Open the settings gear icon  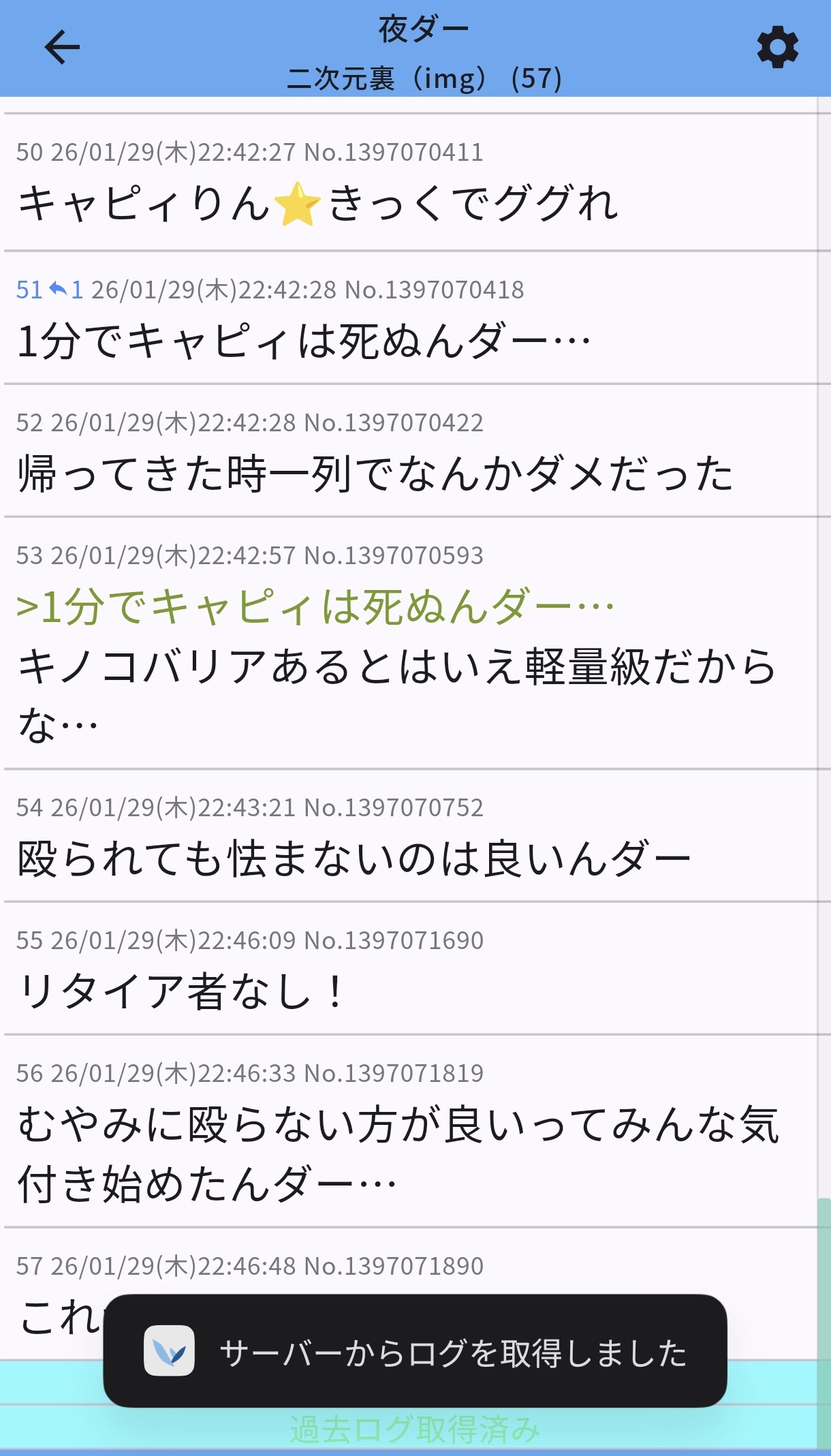pos(777,47)
